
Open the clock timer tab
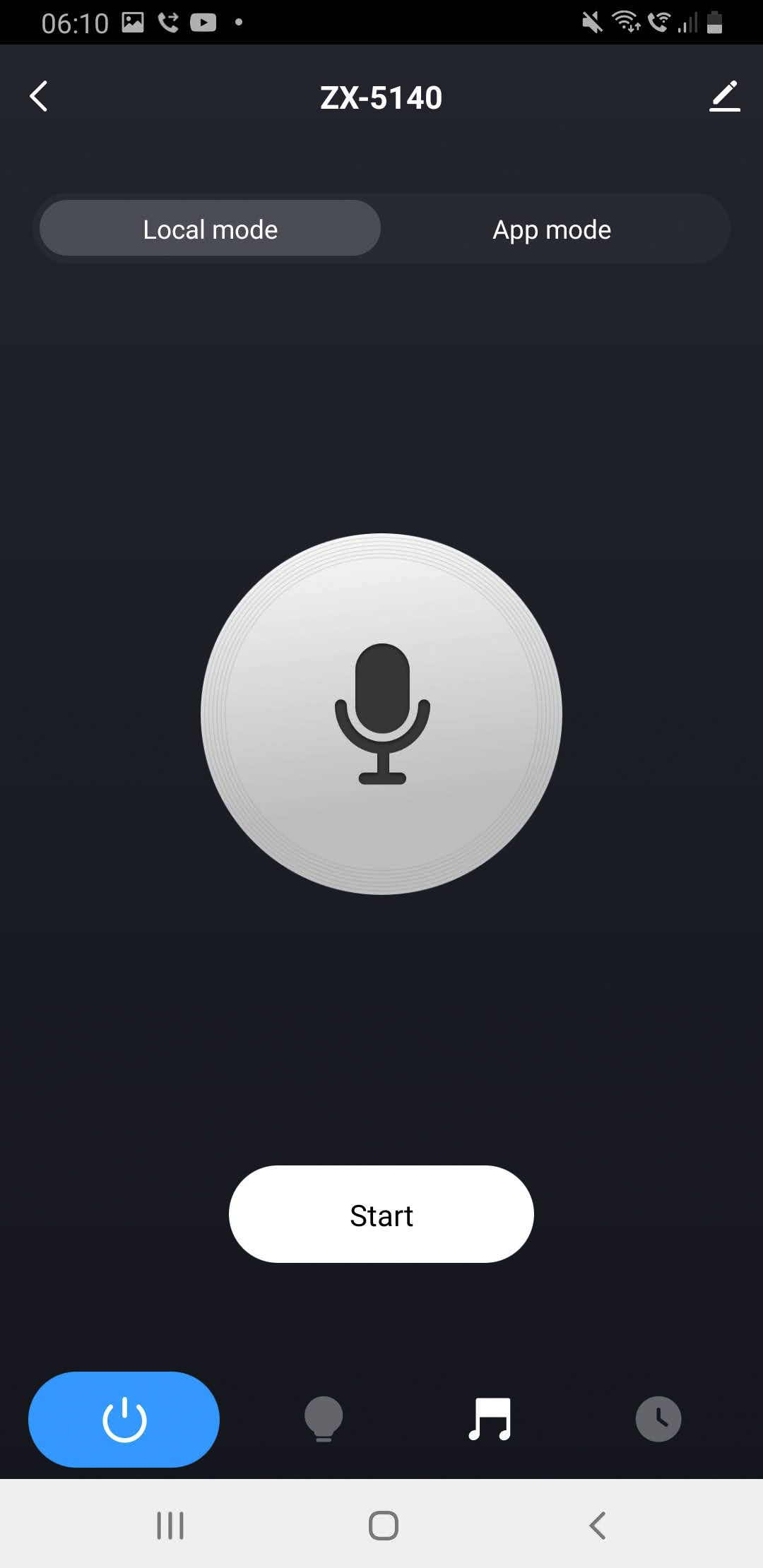658,1419
